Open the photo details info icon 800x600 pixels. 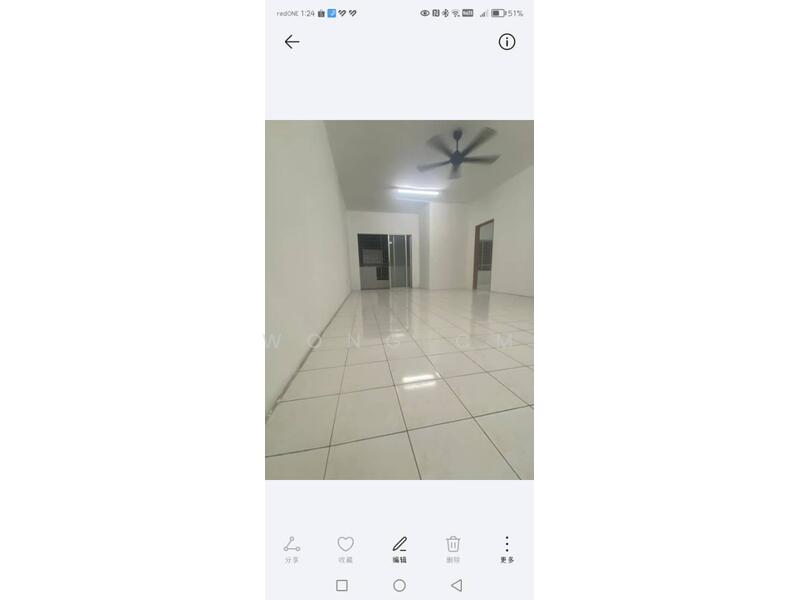pos(507,42)
